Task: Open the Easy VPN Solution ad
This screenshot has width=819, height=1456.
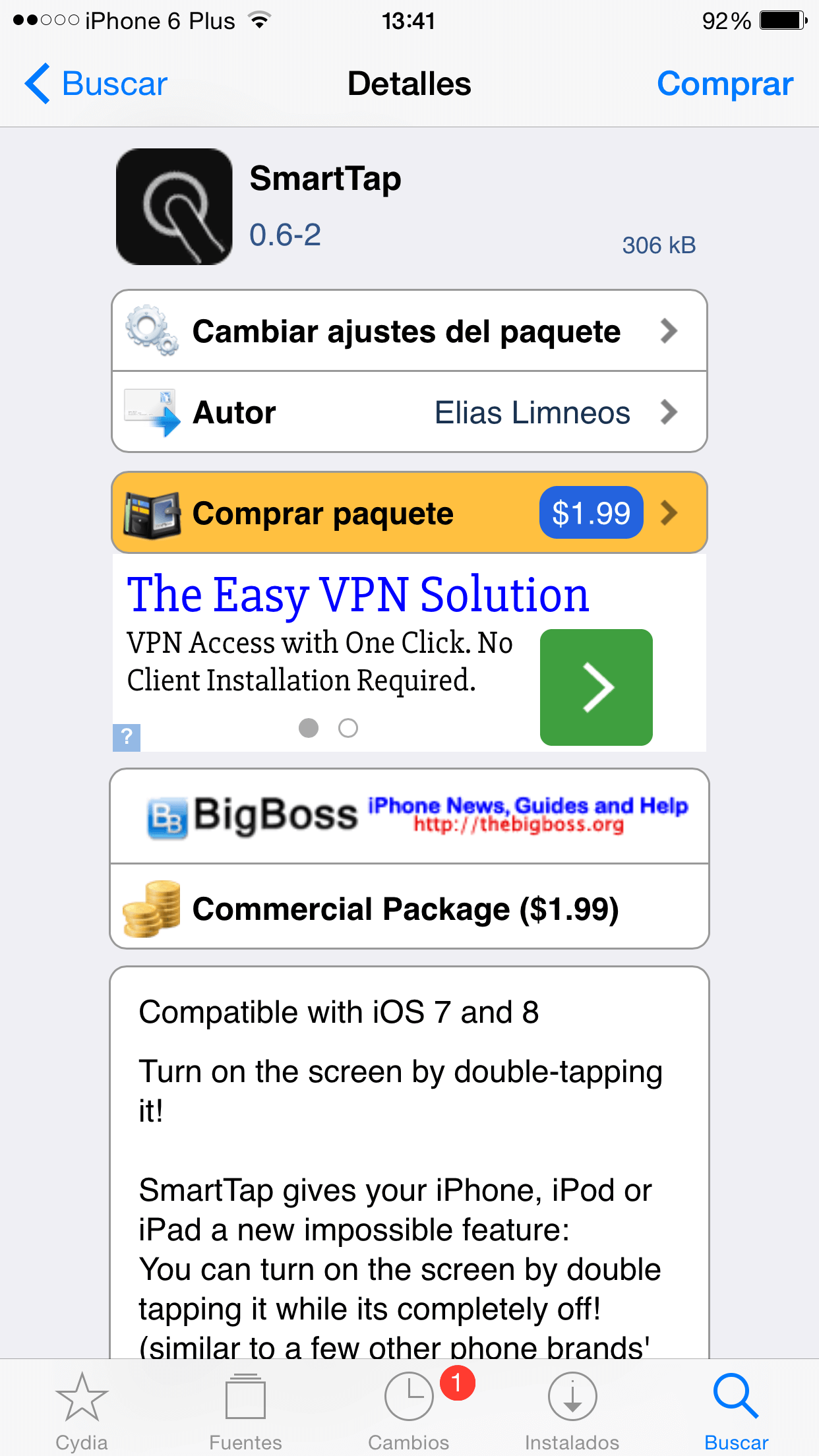Action: click(357, 595)
